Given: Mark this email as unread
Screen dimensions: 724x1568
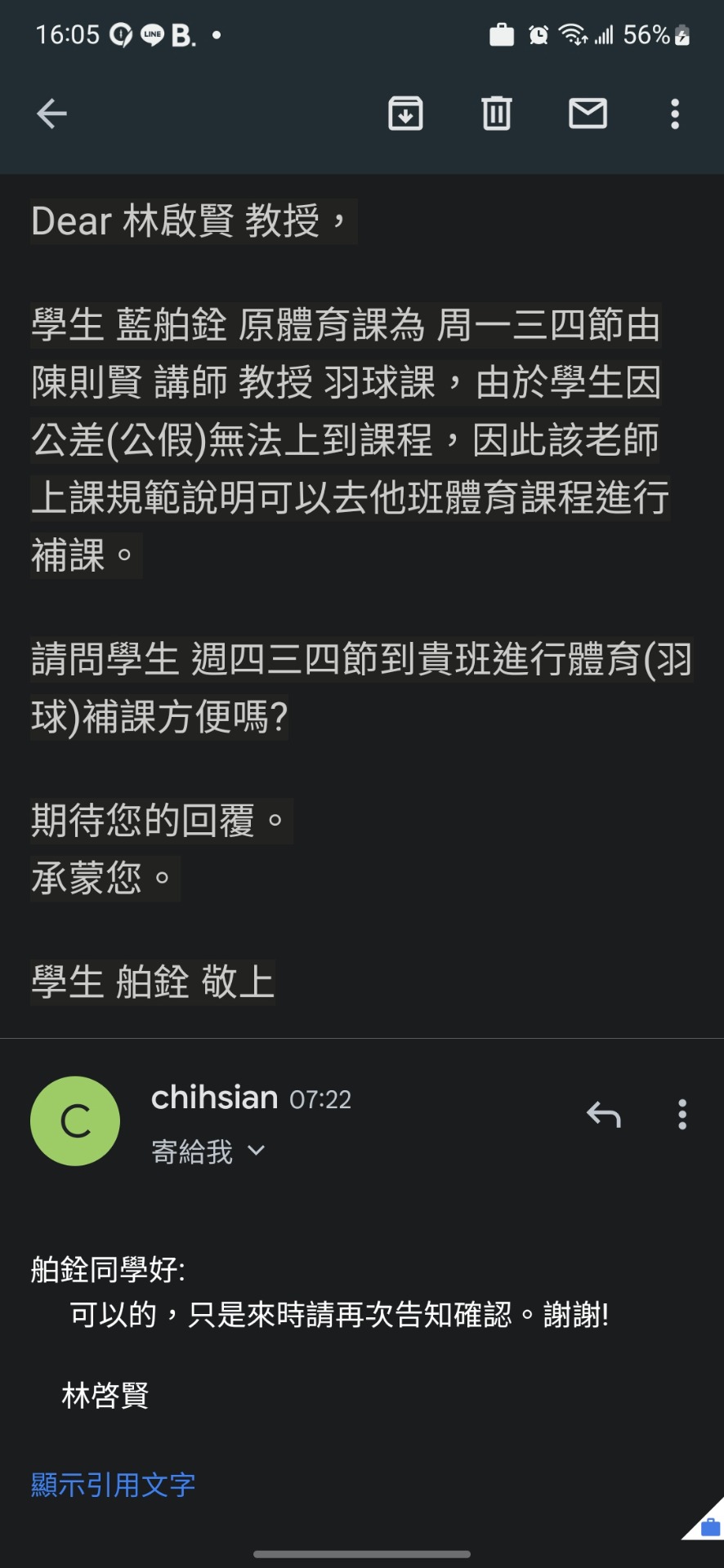Looking at the screenshot, I should pos(588,114).
